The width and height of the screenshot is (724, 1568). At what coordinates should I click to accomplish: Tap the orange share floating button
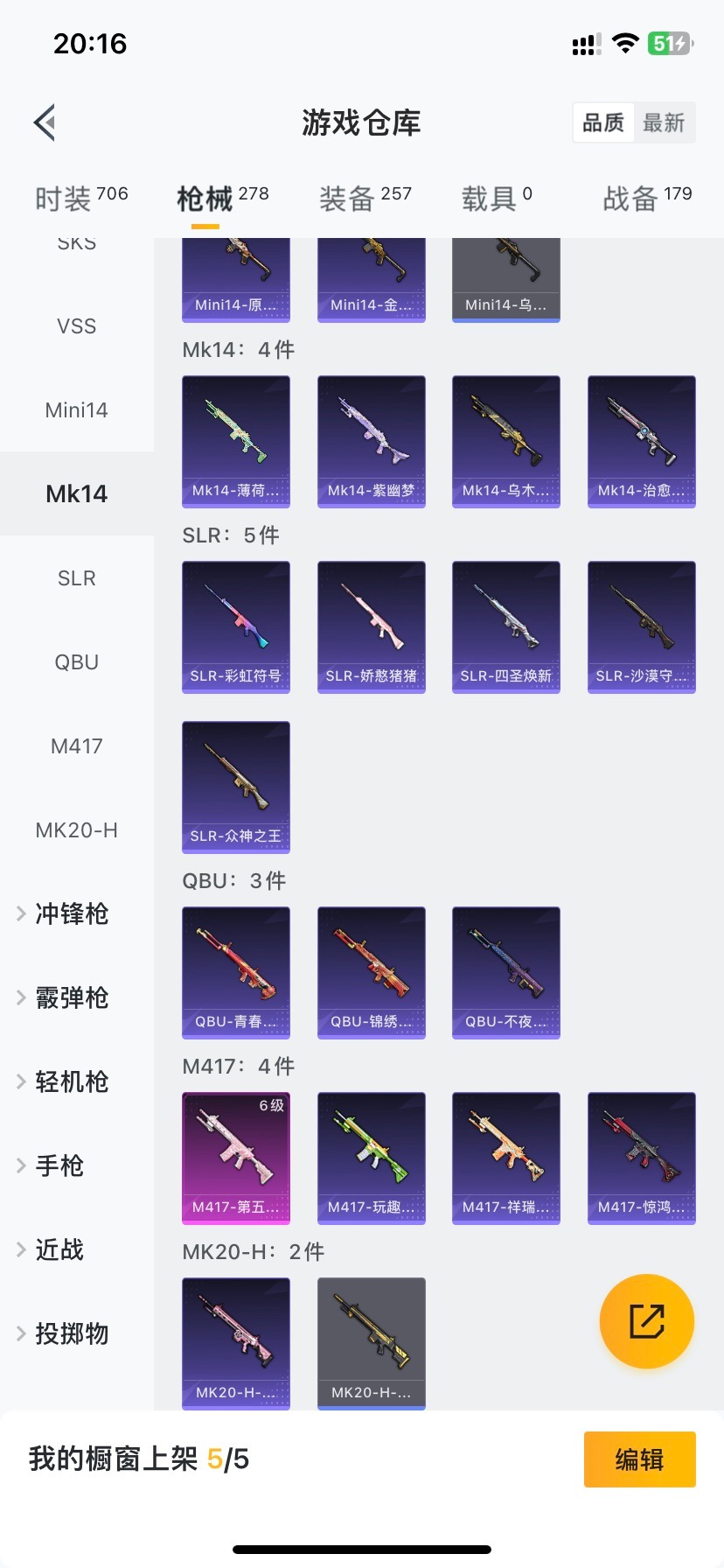647,1321
